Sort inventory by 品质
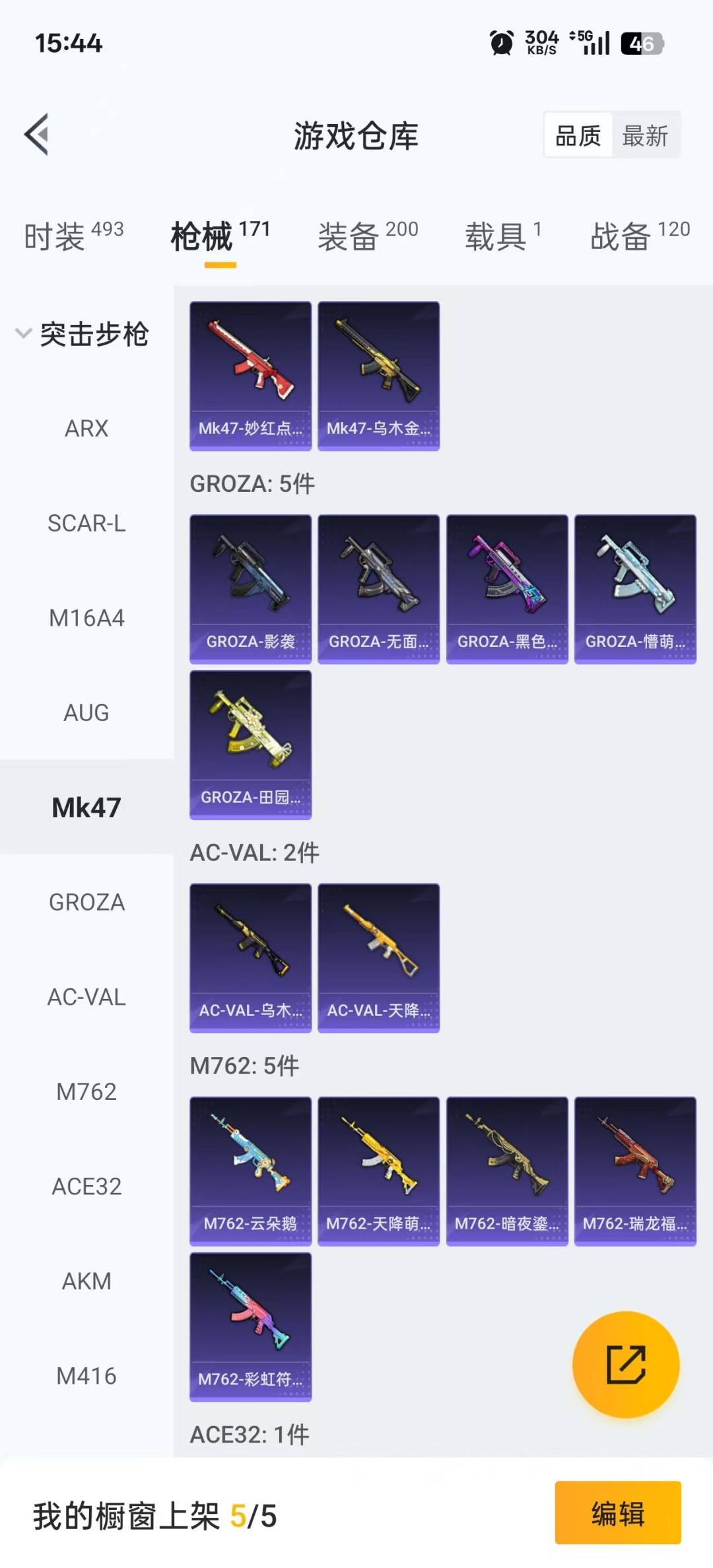The image size is (713, 1568). point(578,136)
